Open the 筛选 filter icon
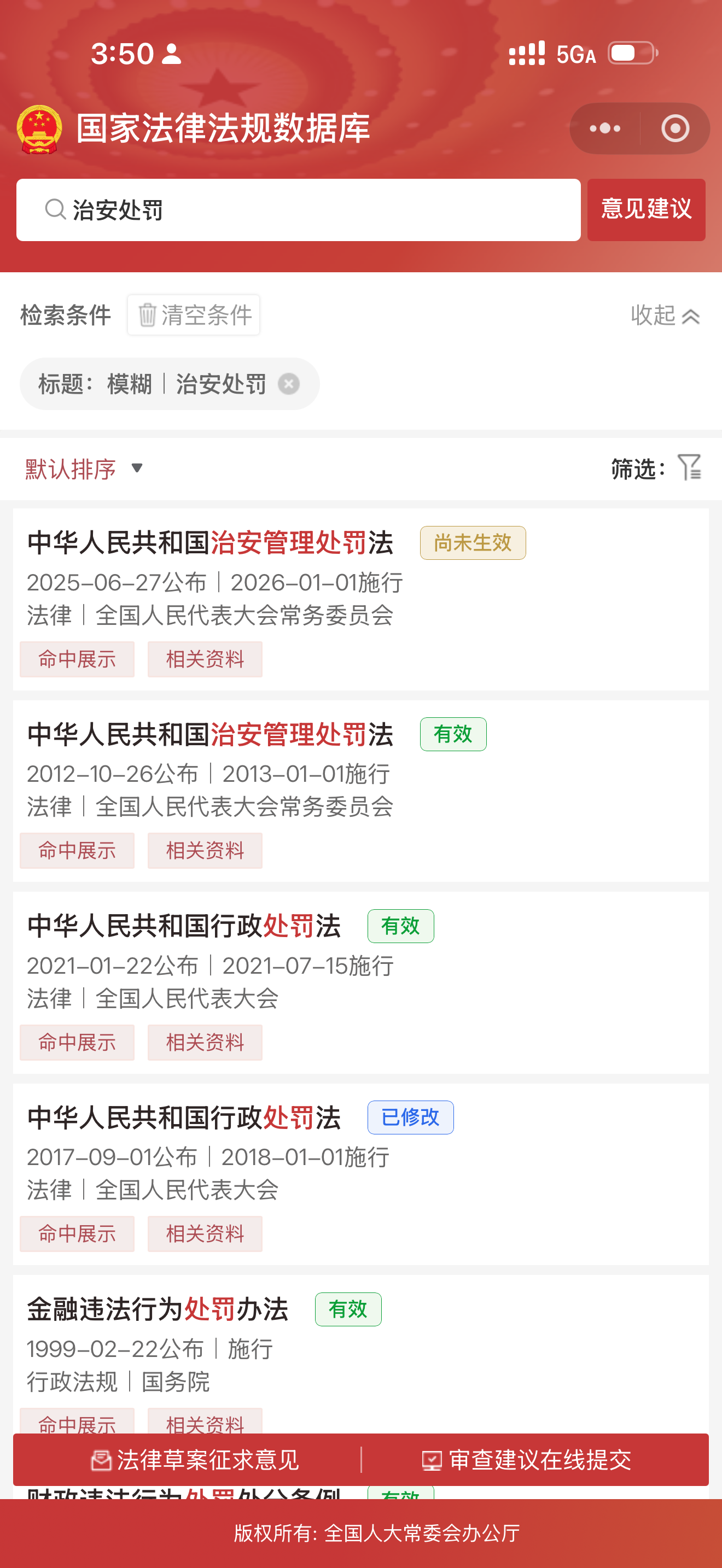 click(689, 468)
